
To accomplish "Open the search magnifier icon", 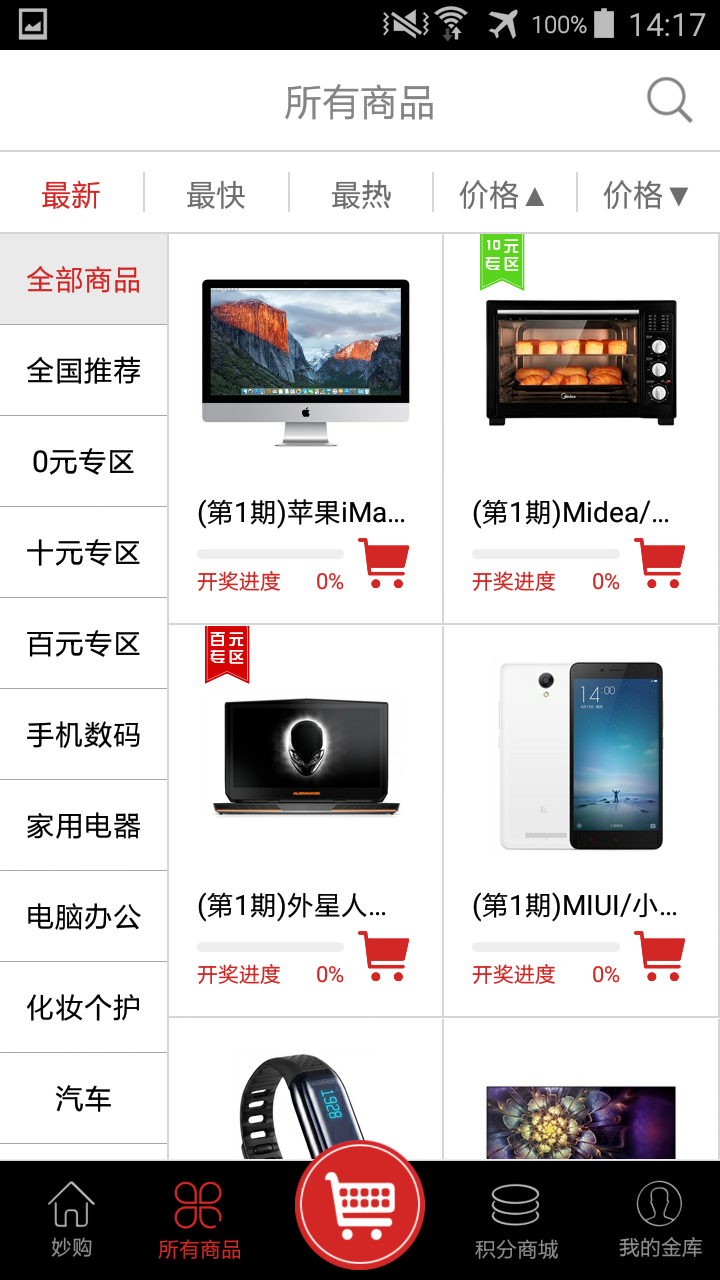I will coord(669,101).
